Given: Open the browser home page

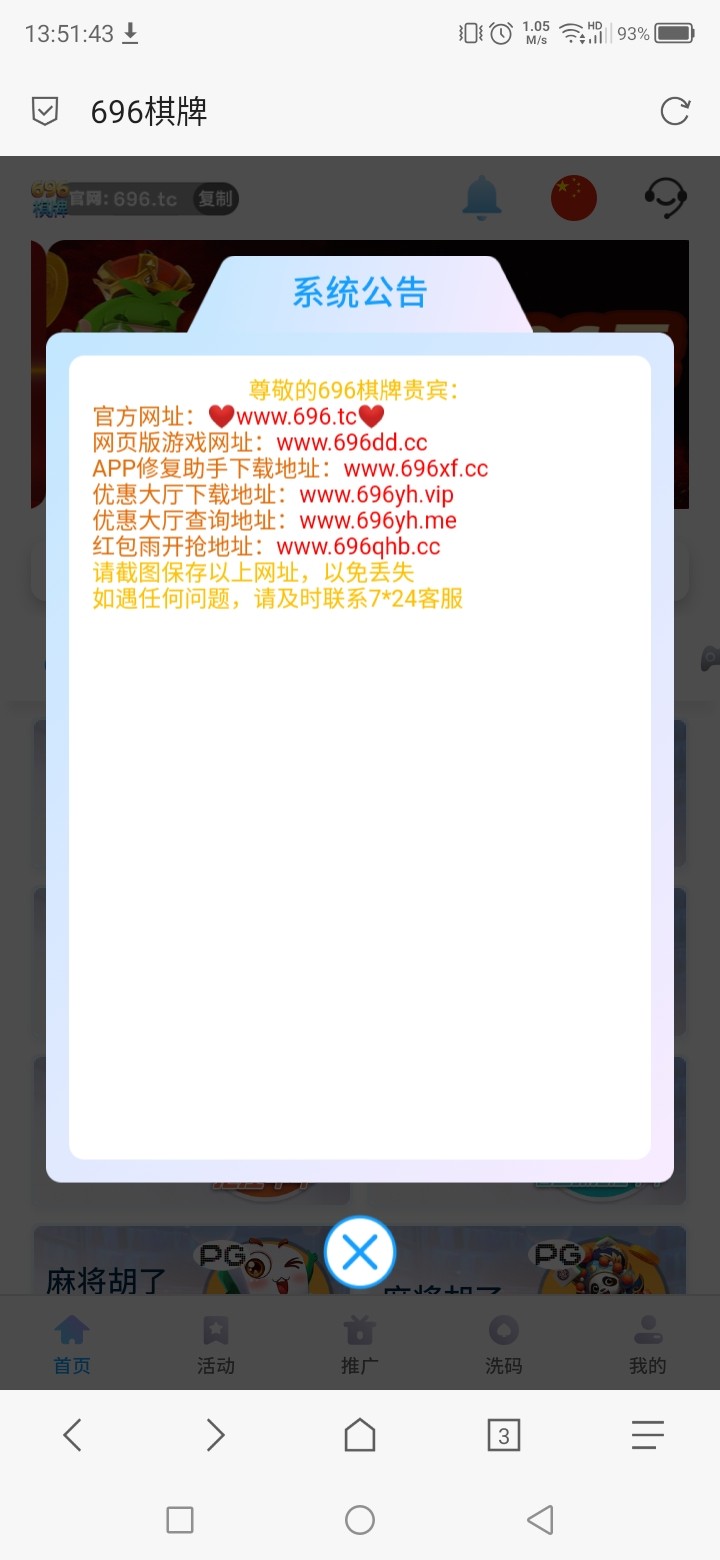Looking at the screenshot, I should (x=360, y=1435).
